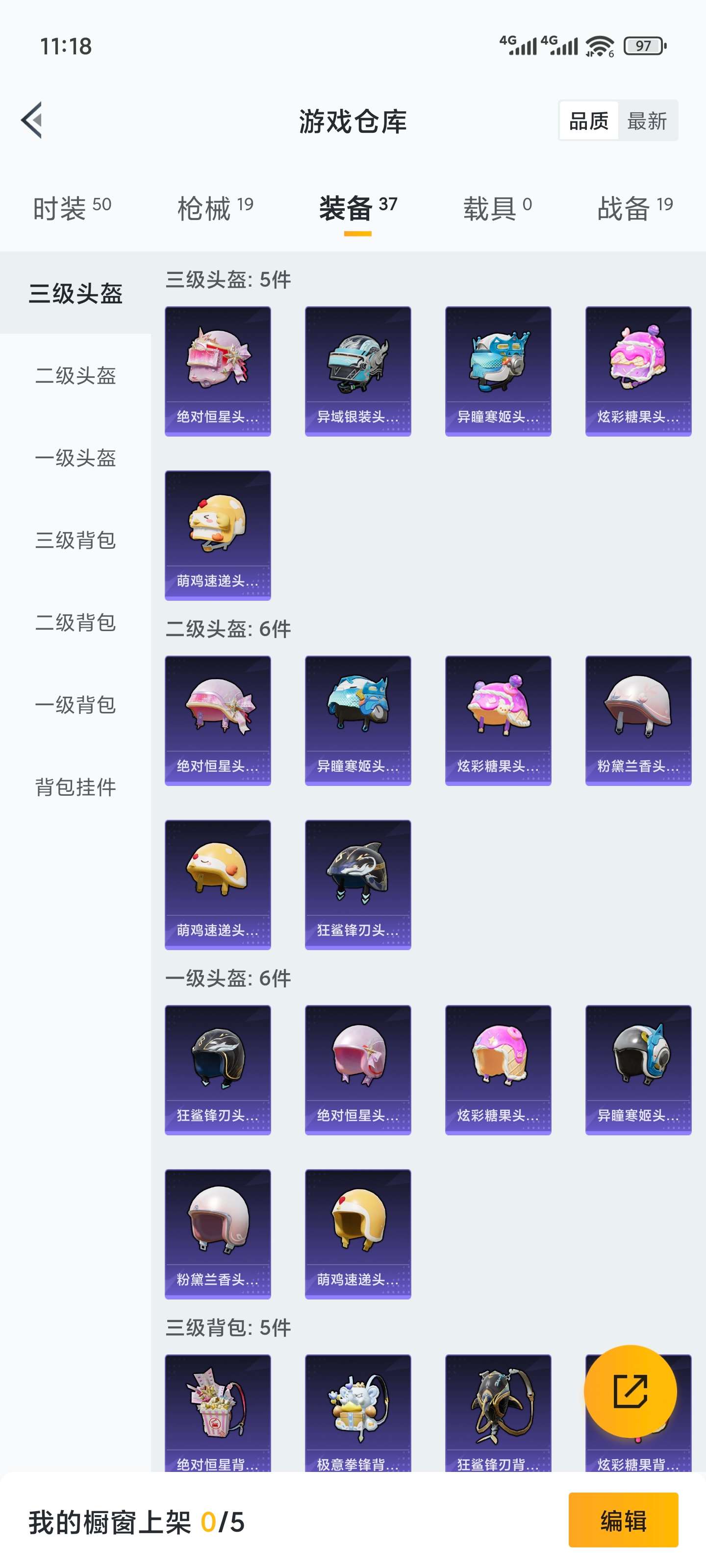Select the 绝对恒星头盔 three-level helmet thumbnail

tap(218, 370)
